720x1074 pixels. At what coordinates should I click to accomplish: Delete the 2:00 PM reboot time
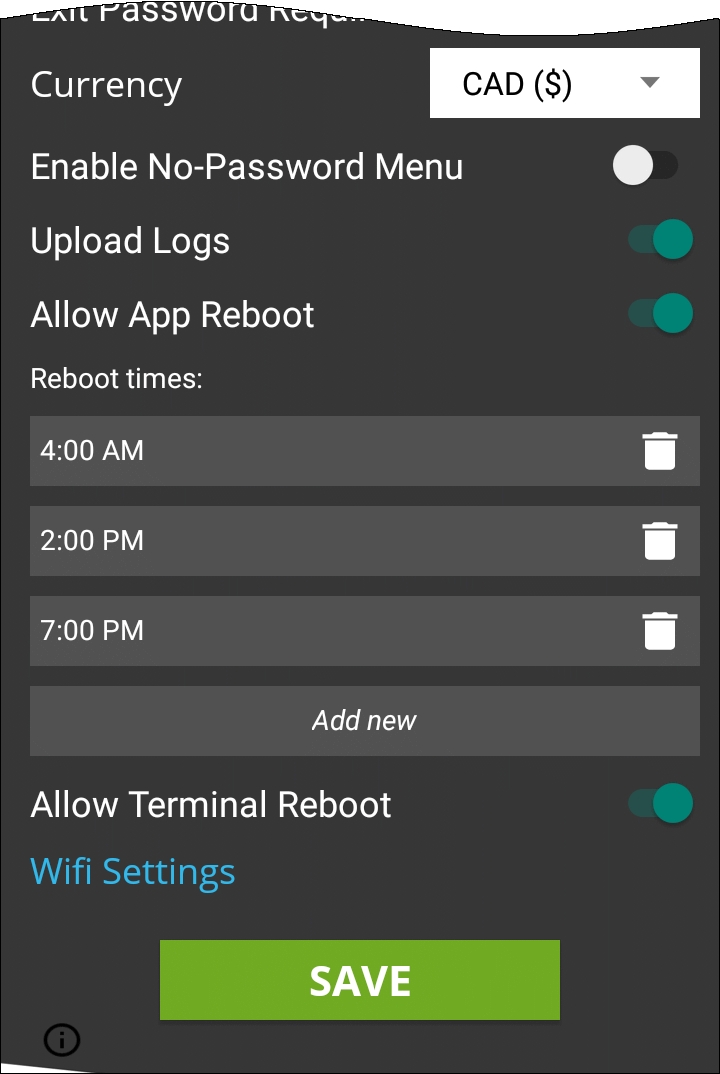659,540
